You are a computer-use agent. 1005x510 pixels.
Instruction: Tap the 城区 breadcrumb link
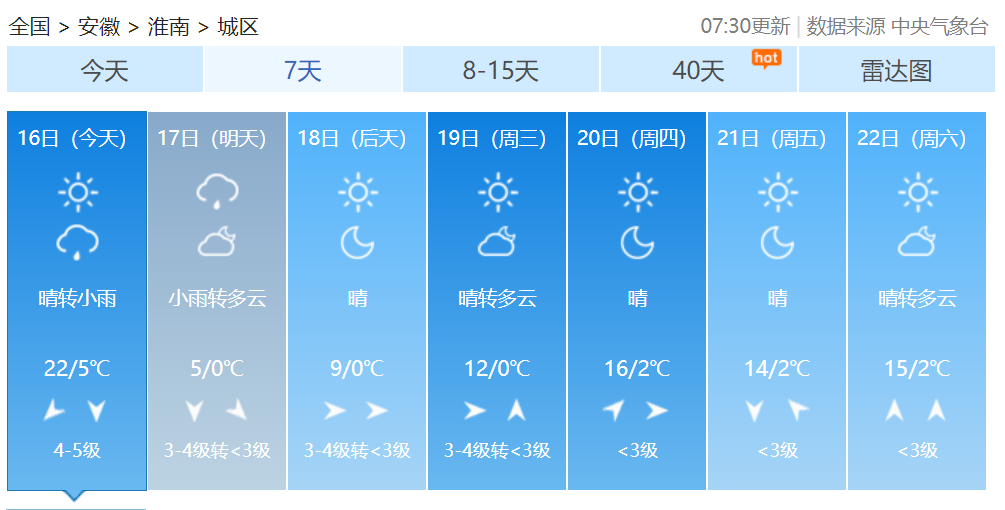[238, 27]
